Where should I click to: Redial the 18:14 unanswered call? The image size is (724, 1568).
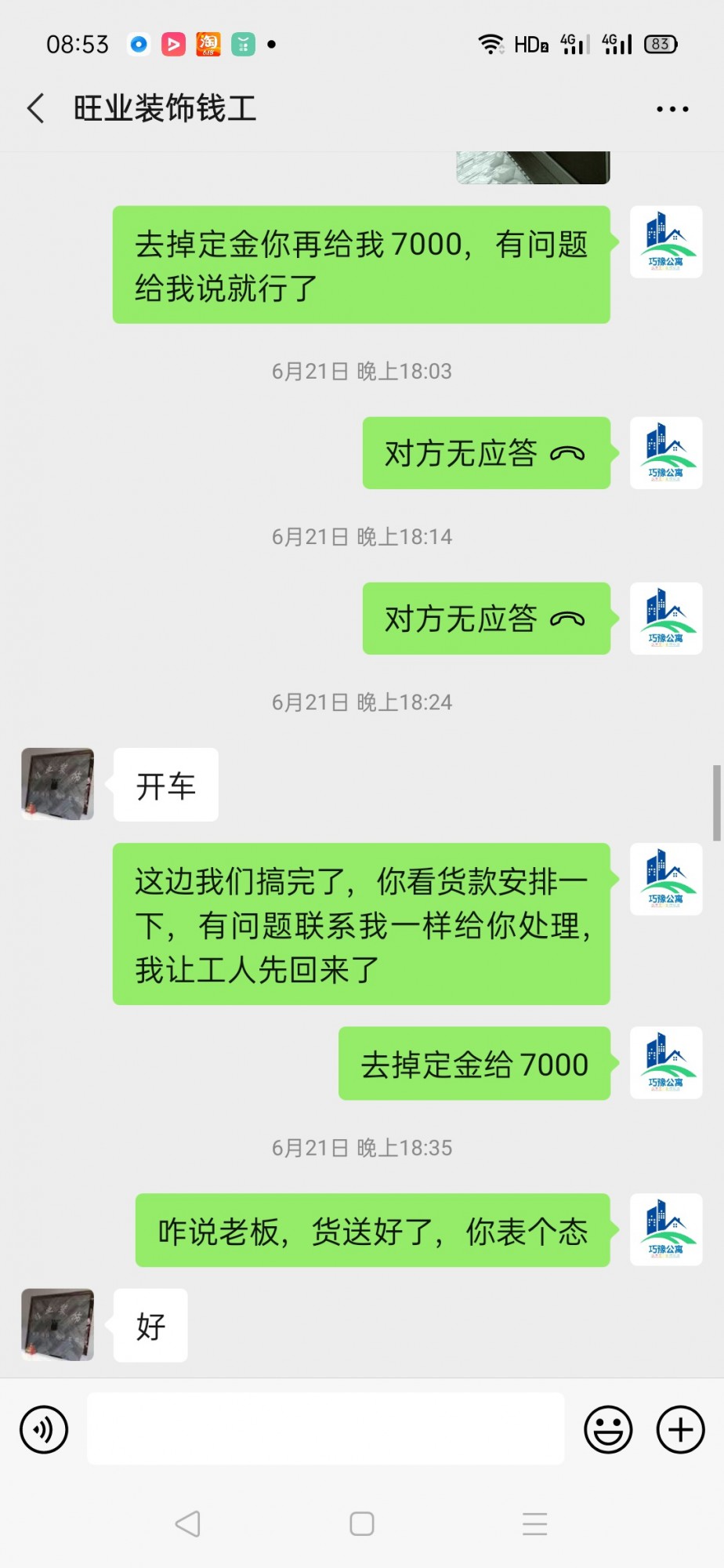point(486,619)
